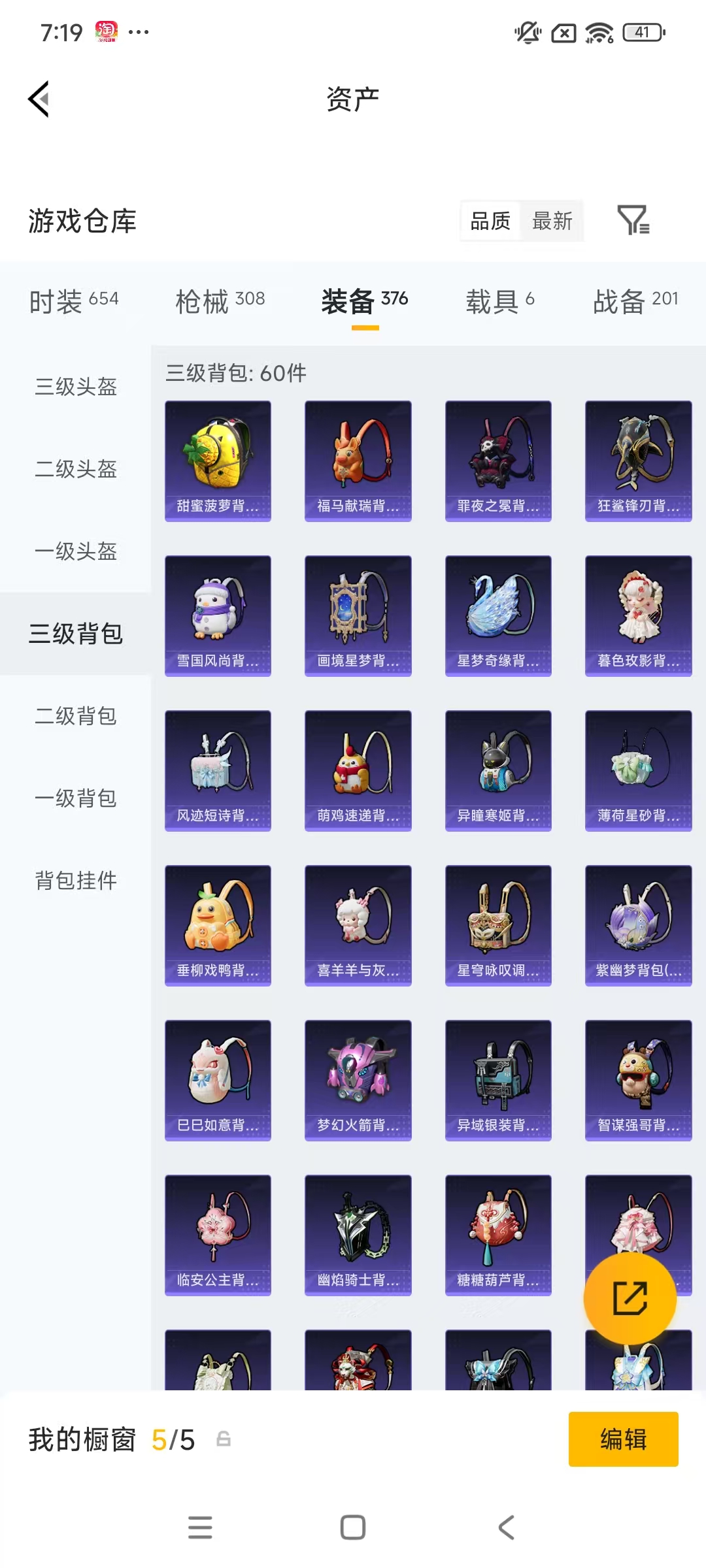Tap the share floating button
This screenshot has width=706, height=1568.
(x=630, y=1298)
